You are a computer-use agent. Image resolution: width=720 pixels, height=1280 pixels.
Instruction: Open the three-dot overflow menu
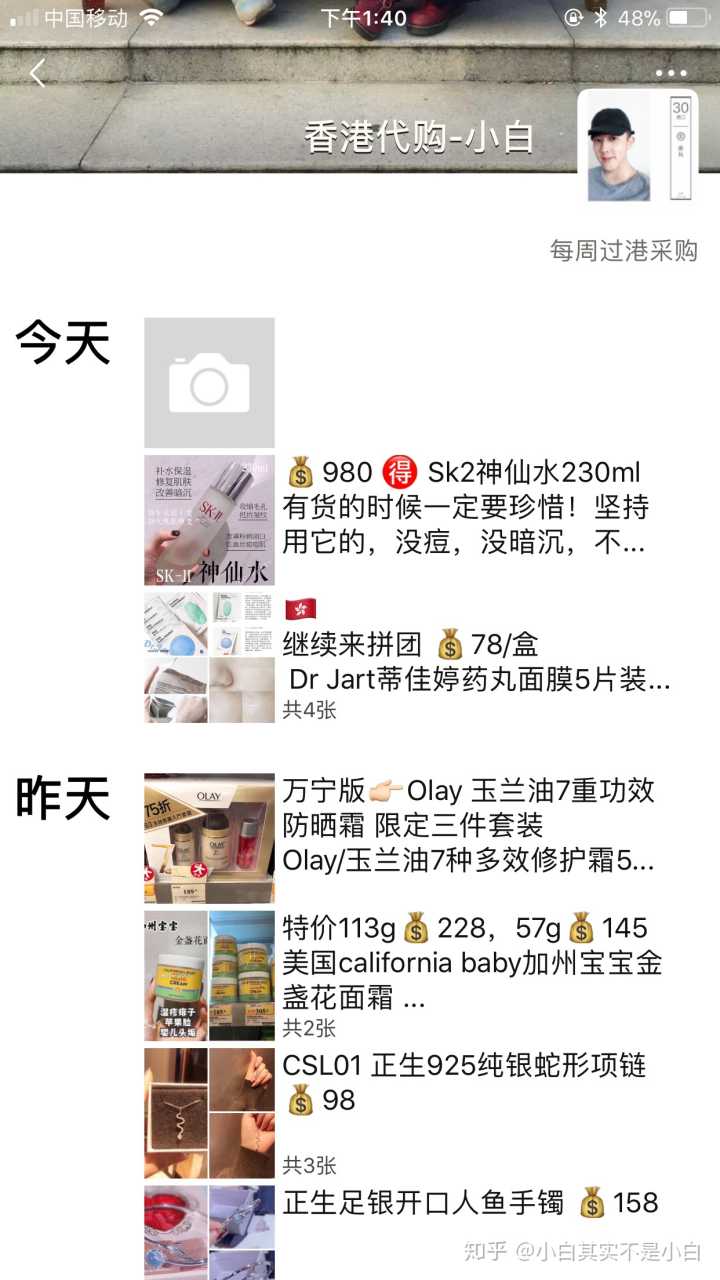click(x=671, y=73)
